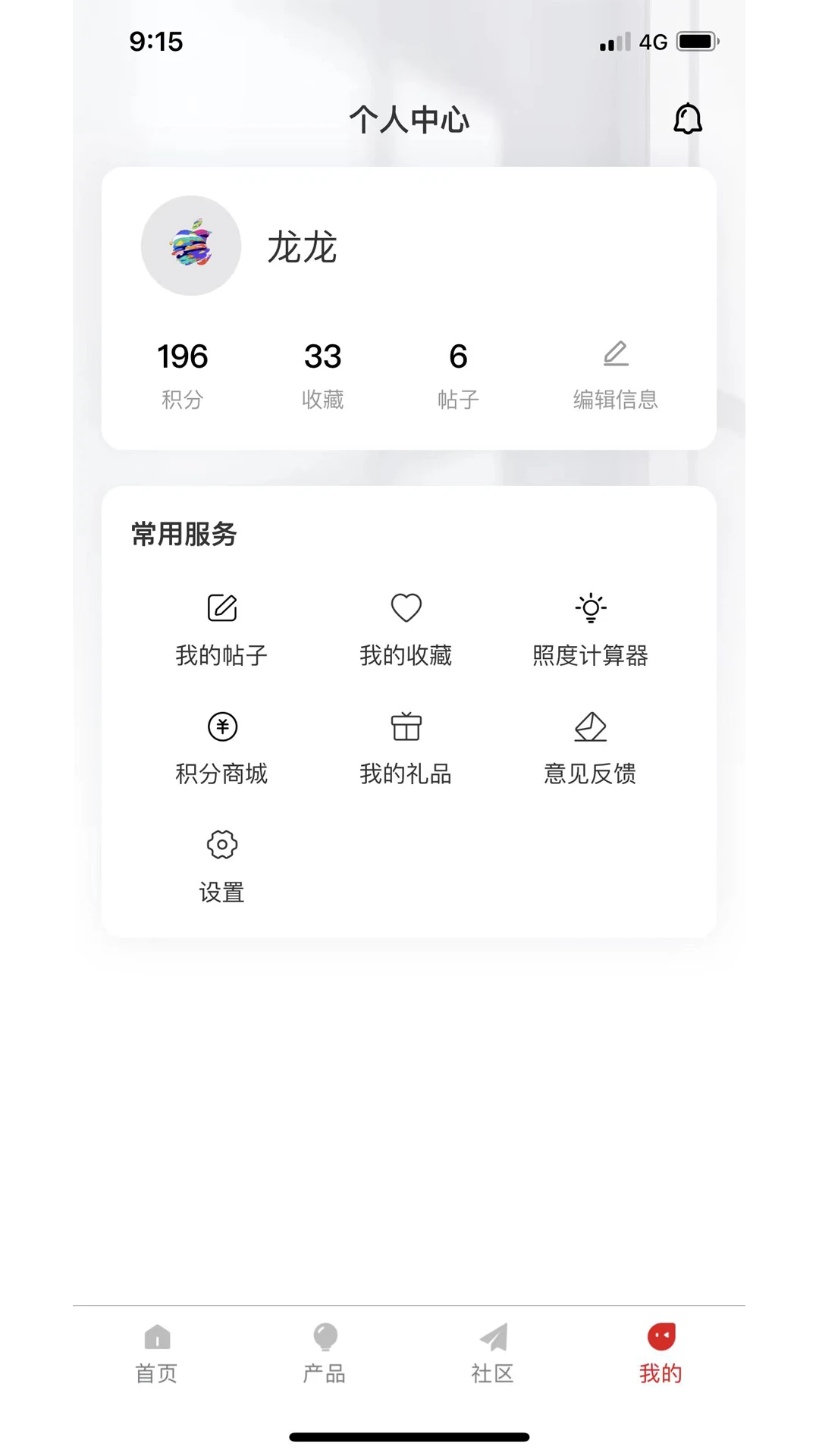This screenshot has height=1456, width=819.
Task: Open the 积分商城 points mall
Action: 221,726
